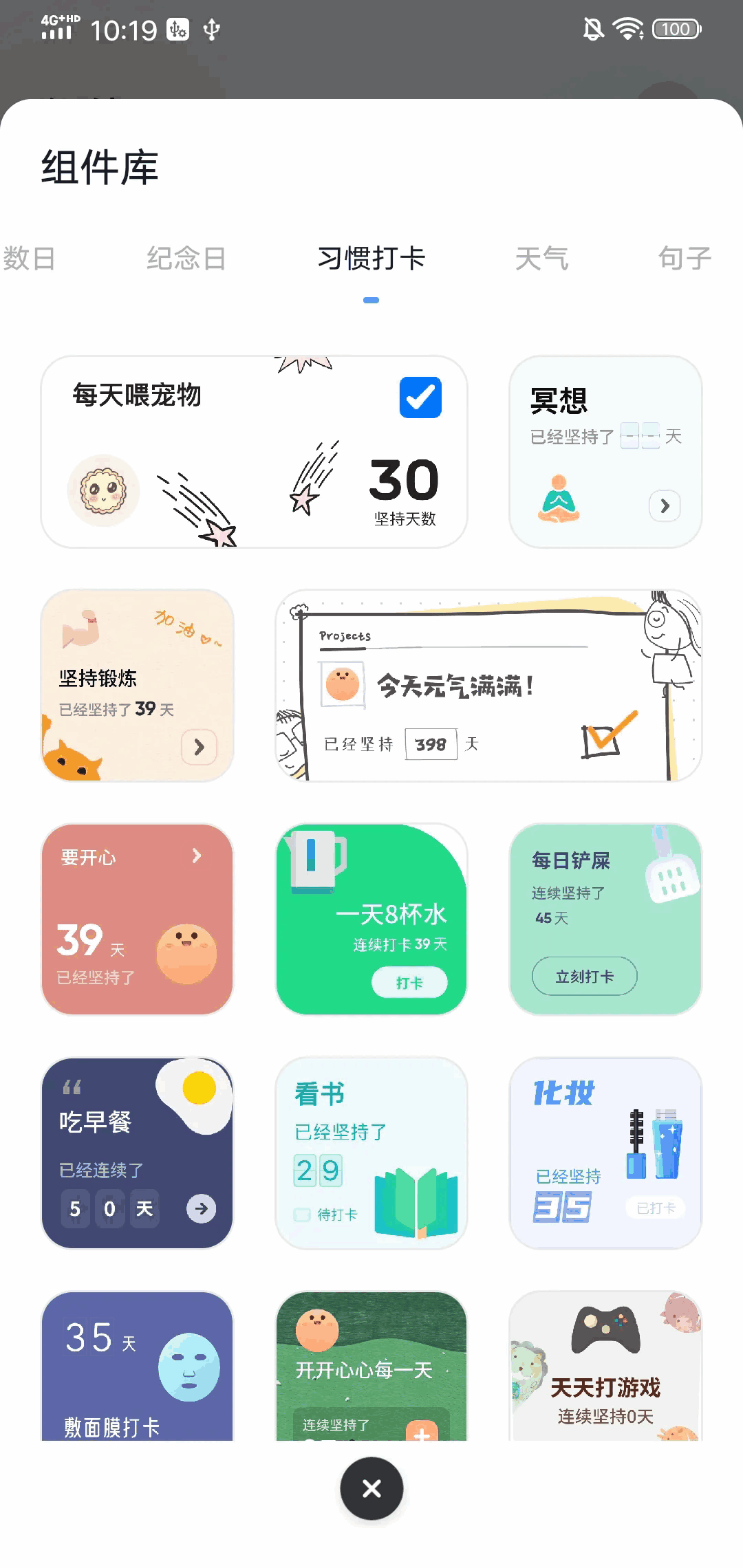Screen dimensions: 743x1568
Task: Open the 数日 tab
Action: click(x=29, y=259)
